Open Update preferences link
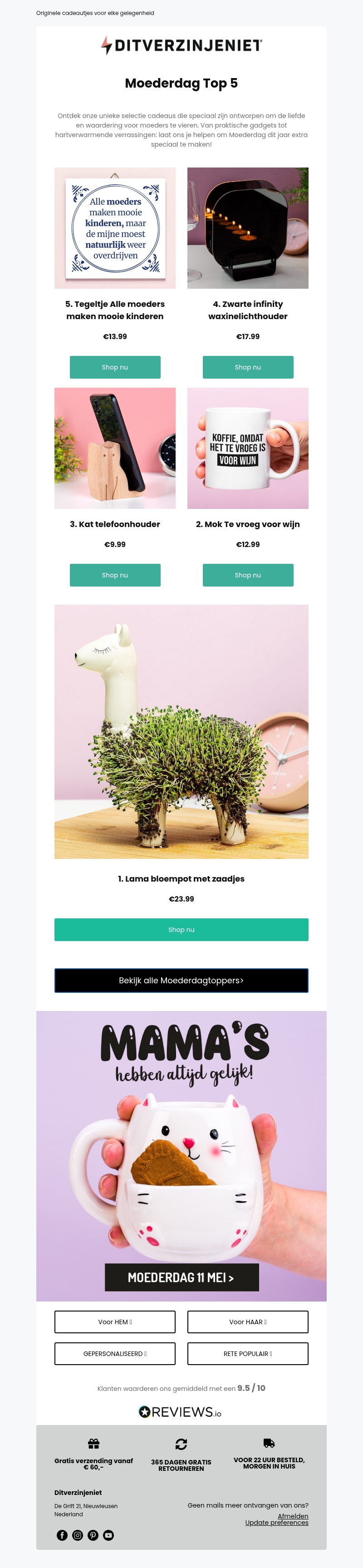This screenshot has height=1568, width=363. tap(276, 1522)
